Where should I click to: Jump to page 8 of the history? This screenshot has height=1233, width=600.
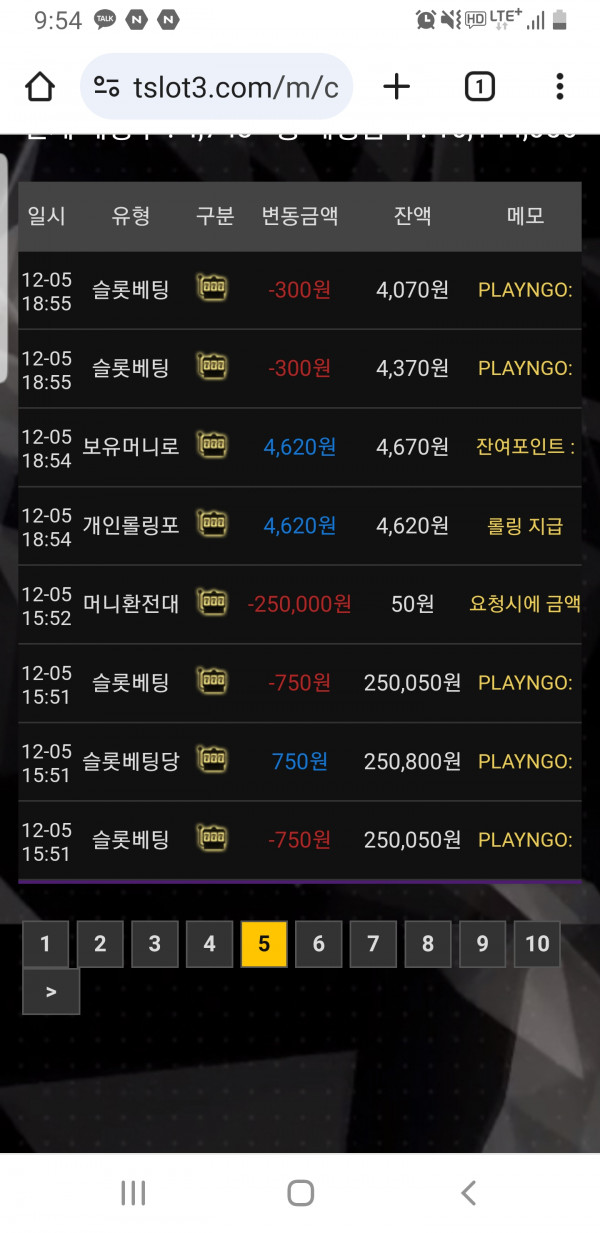(428, 944)
